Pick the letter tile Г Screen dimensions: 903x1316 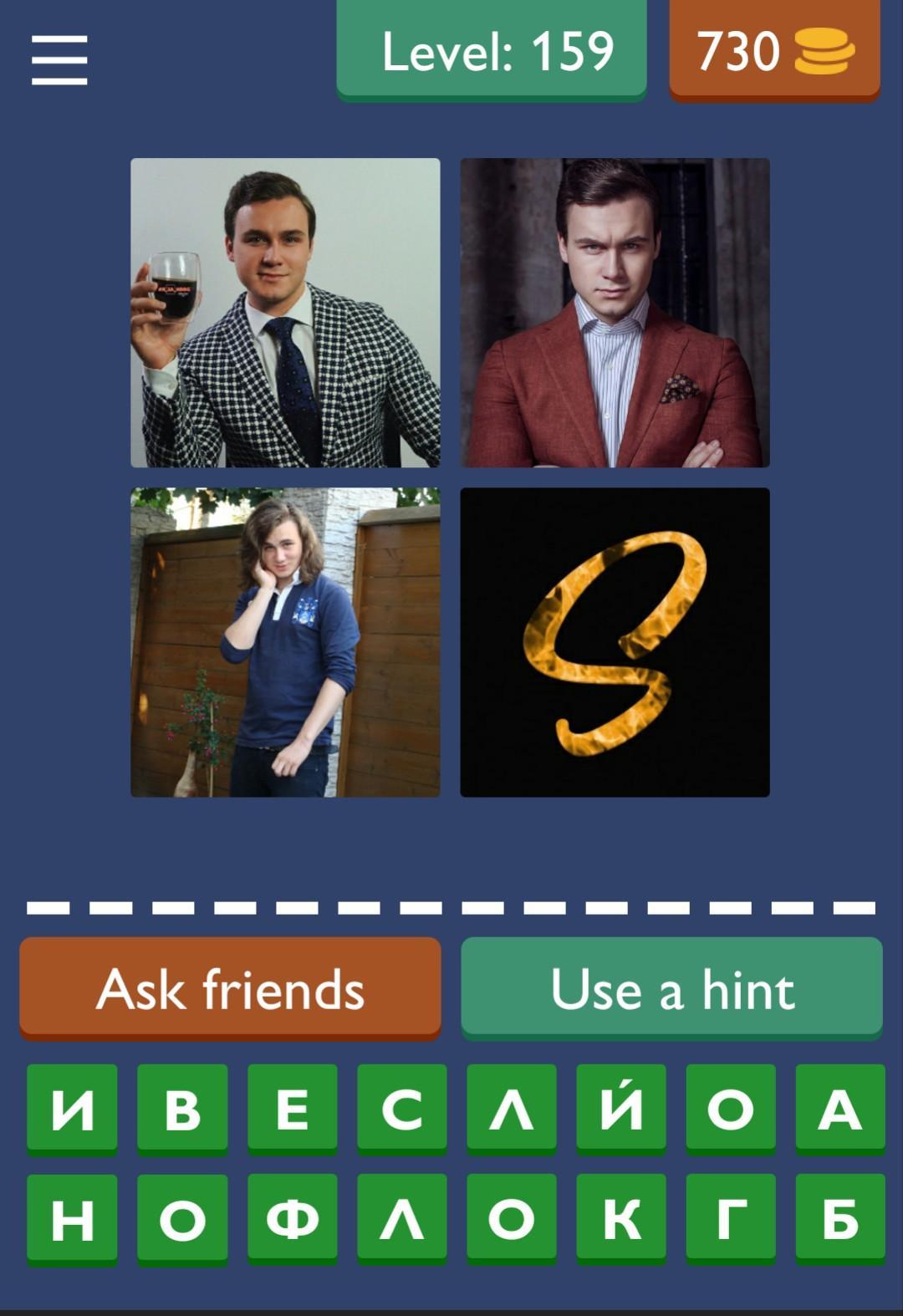731,1218
